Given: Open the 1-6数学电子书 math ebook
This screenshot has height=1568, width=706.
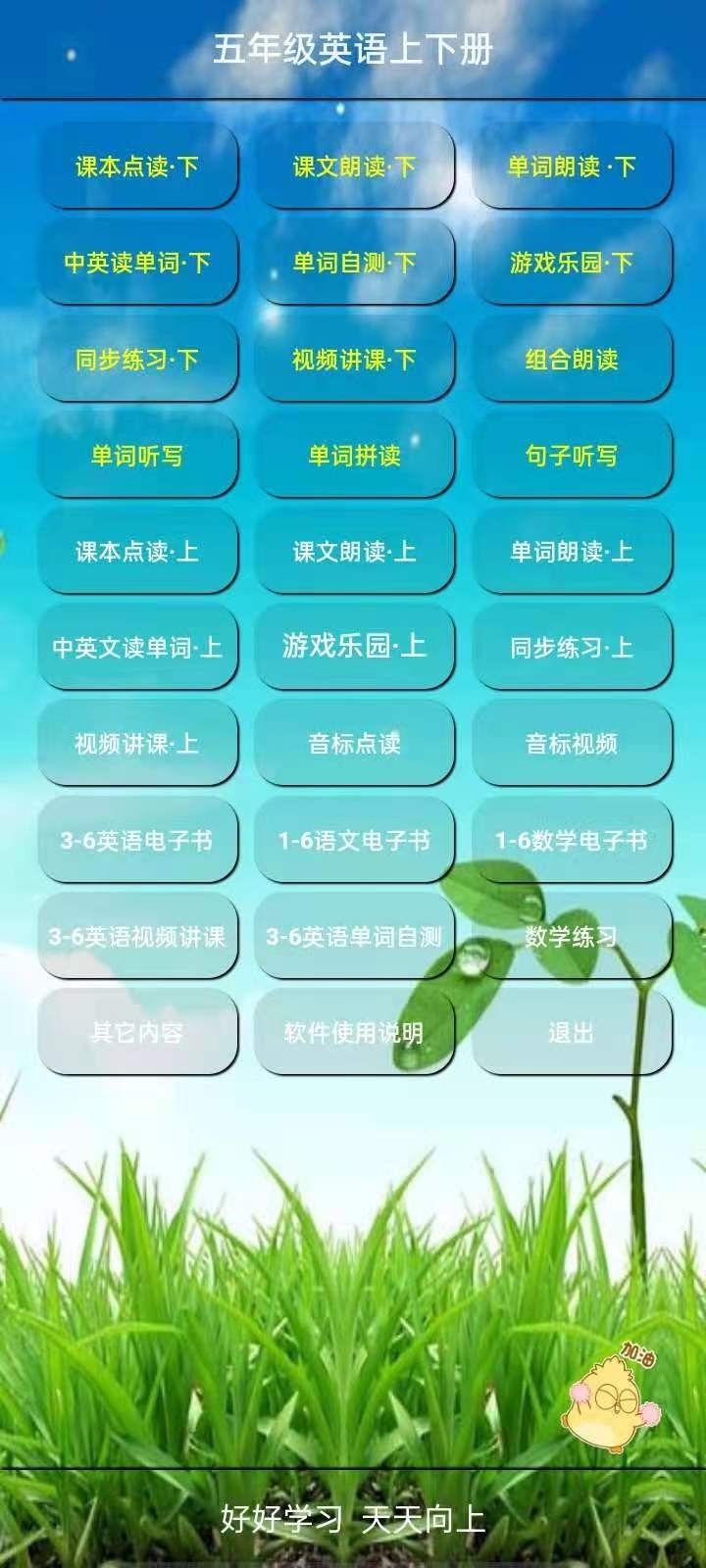Looking at the screenshot, I should tap(572, 839).
